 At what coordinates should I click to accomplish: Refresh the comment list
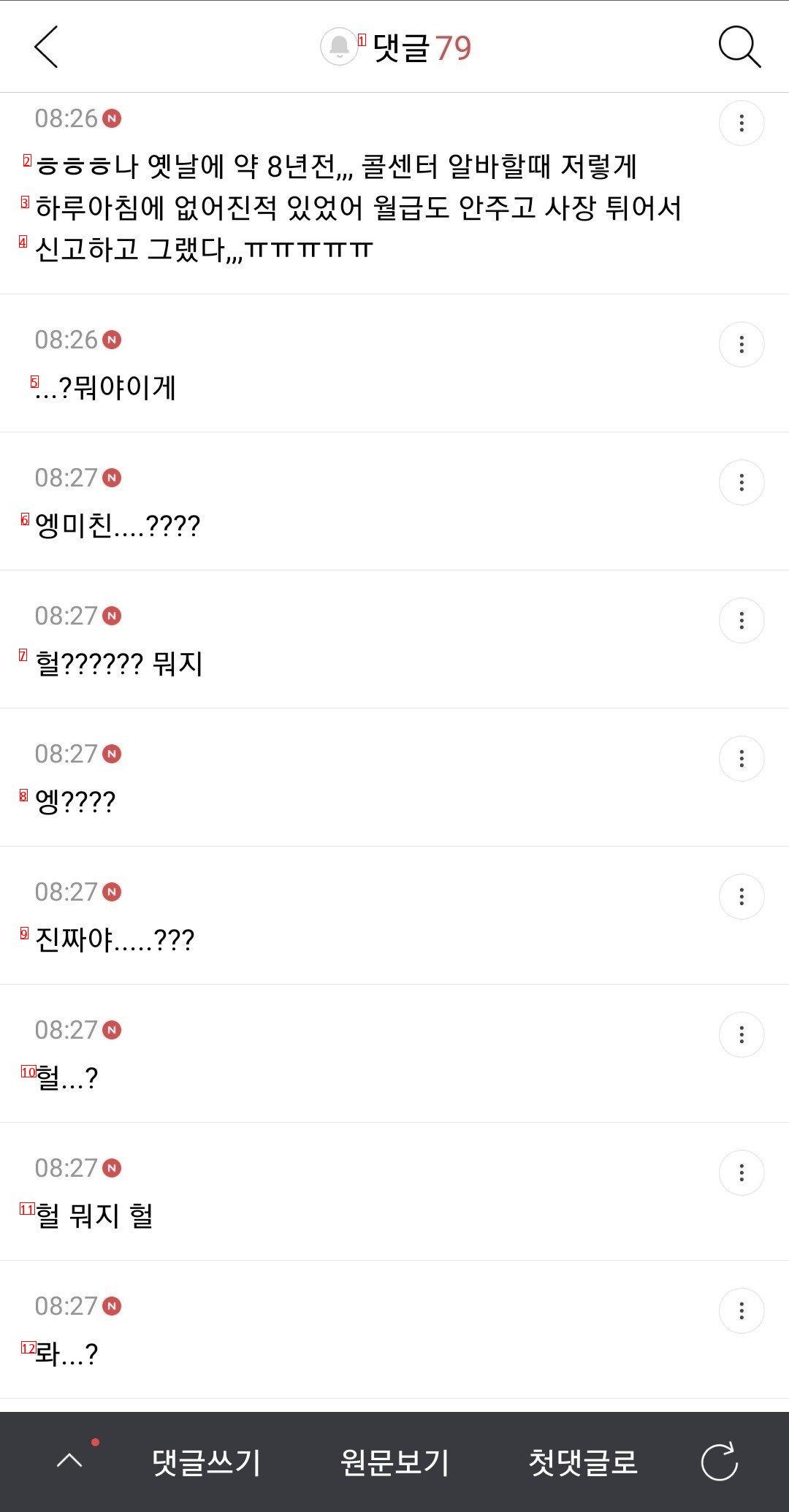[x=720, y=1462]
